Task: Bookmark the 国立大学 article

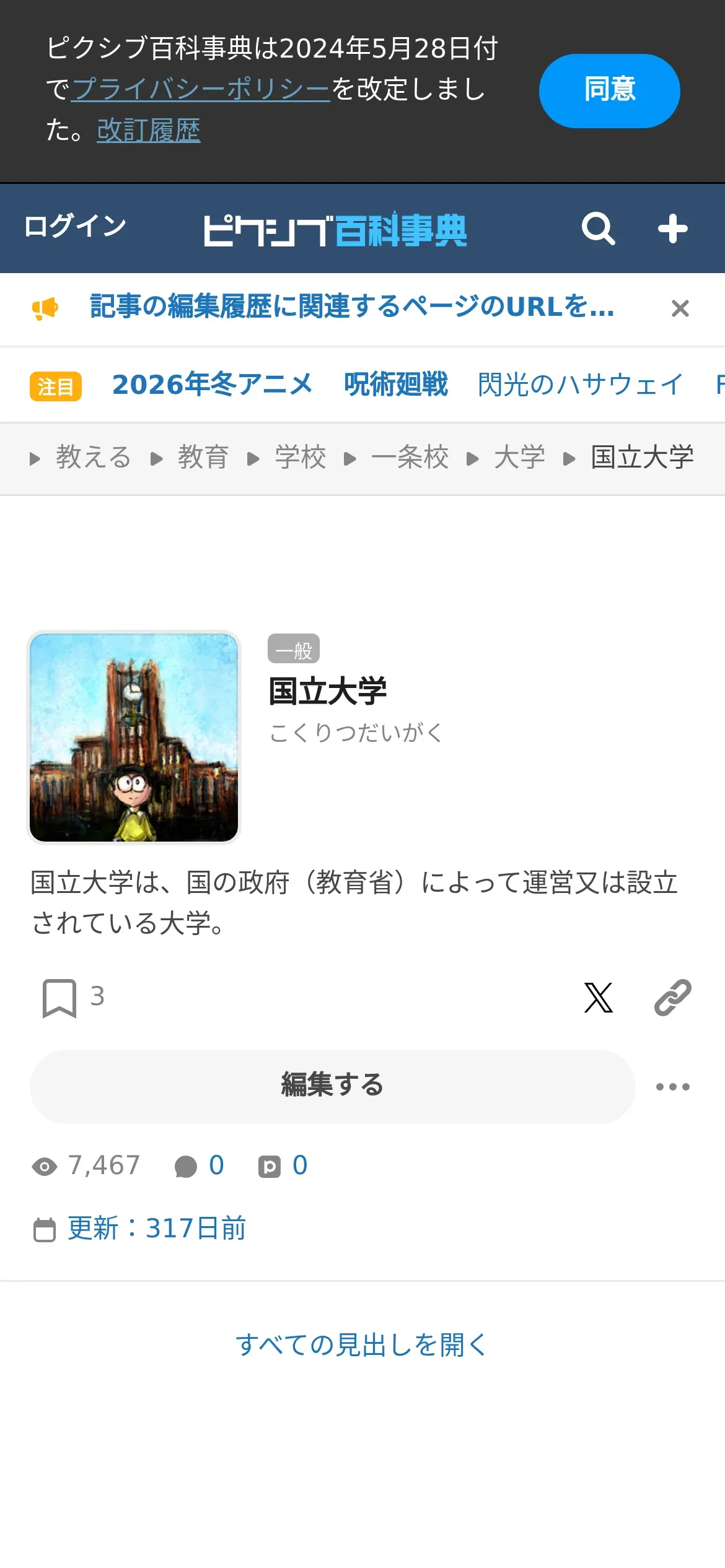Action: point(59,998)
